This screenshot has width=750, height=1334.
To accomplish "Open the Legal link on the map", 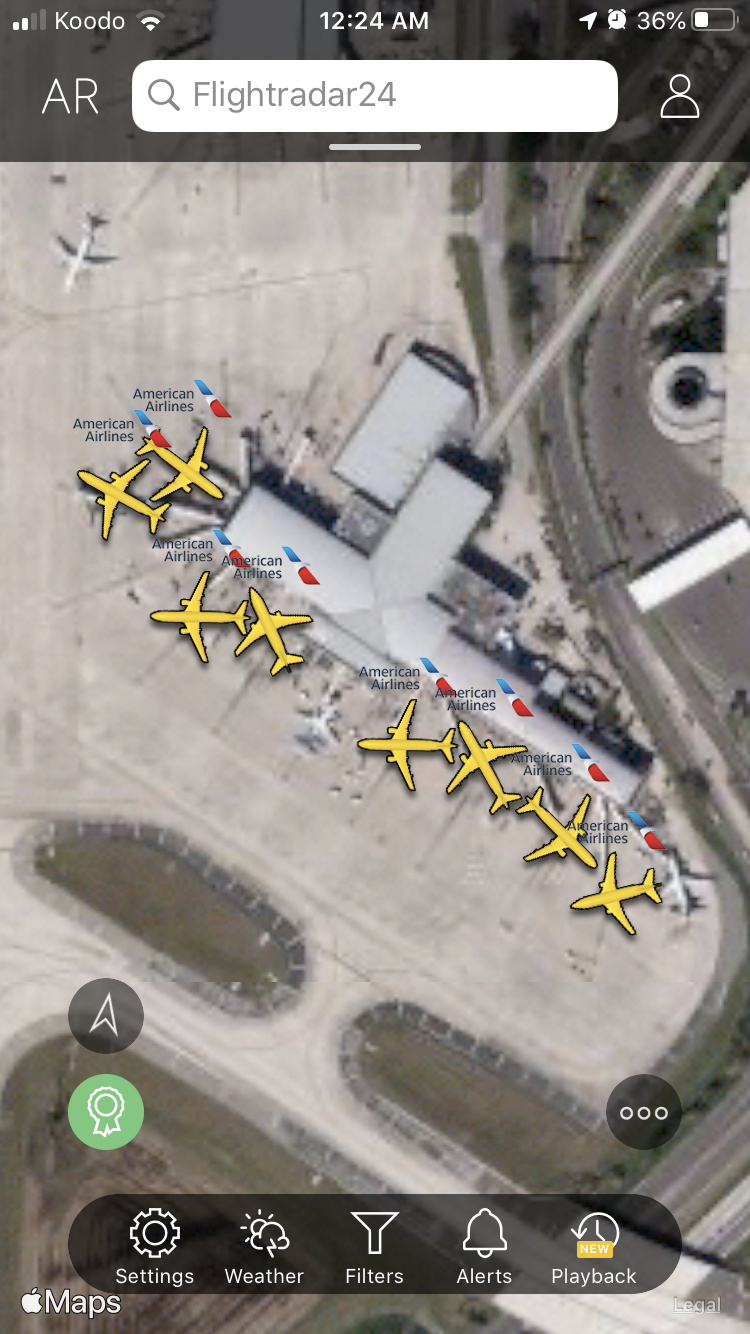I will pyautogui.click(x=696, y=1304).
